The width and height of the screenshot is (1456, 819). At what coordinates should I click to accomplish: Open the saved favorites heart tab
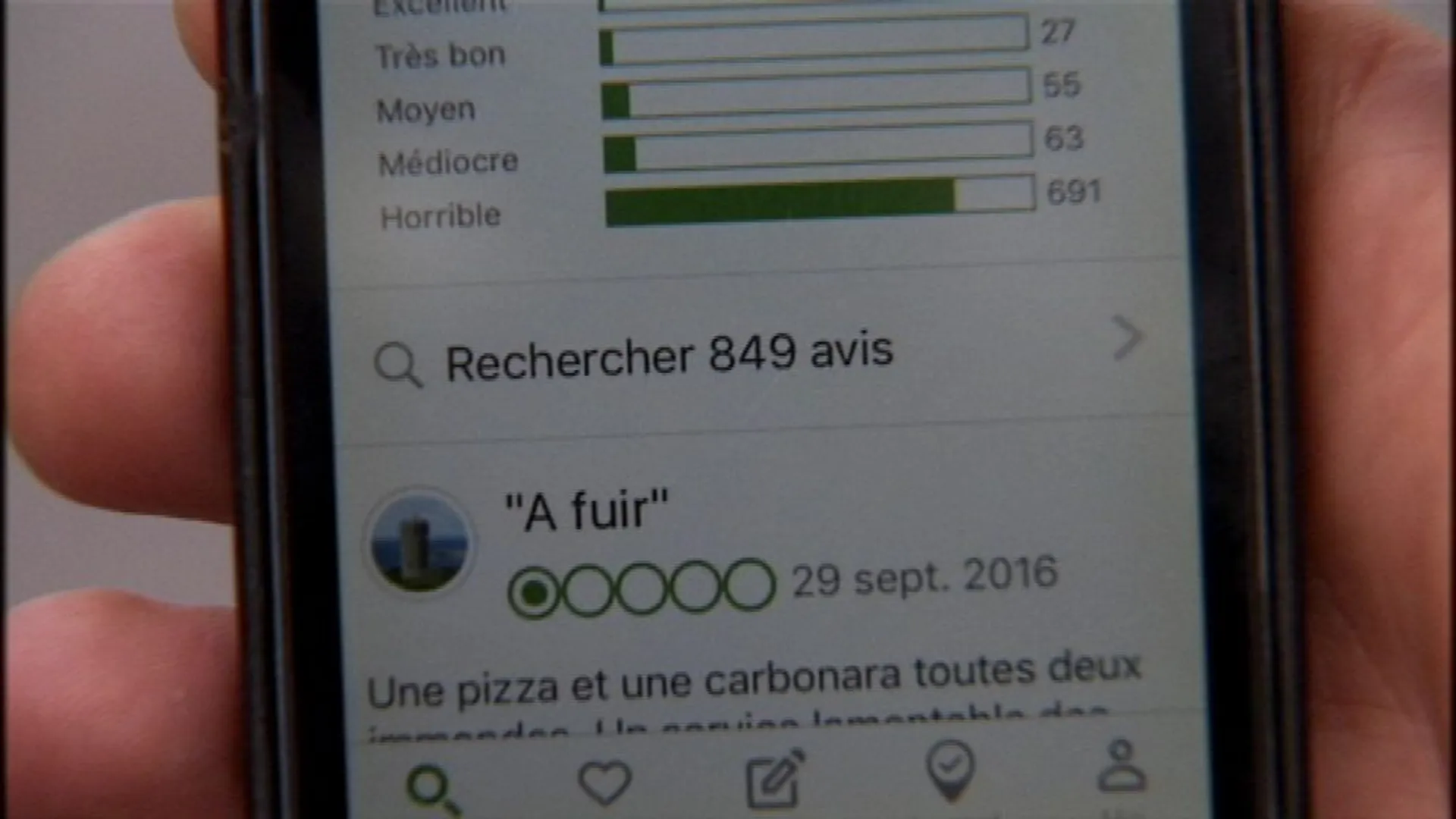pos(604,783)
